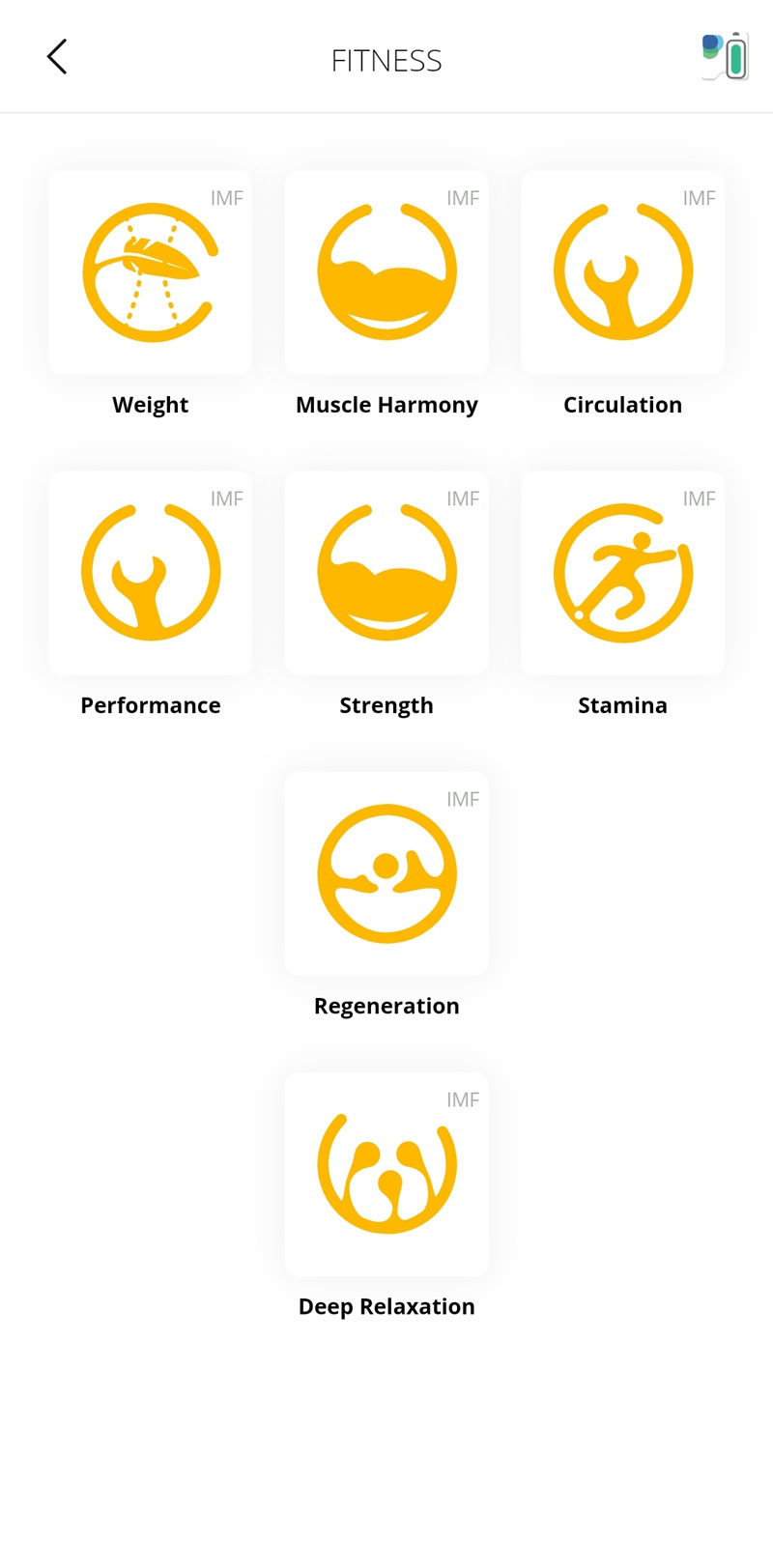Open the Regeneration program tile
This screenshot has height=1568, width=773.
click(386, 873)
